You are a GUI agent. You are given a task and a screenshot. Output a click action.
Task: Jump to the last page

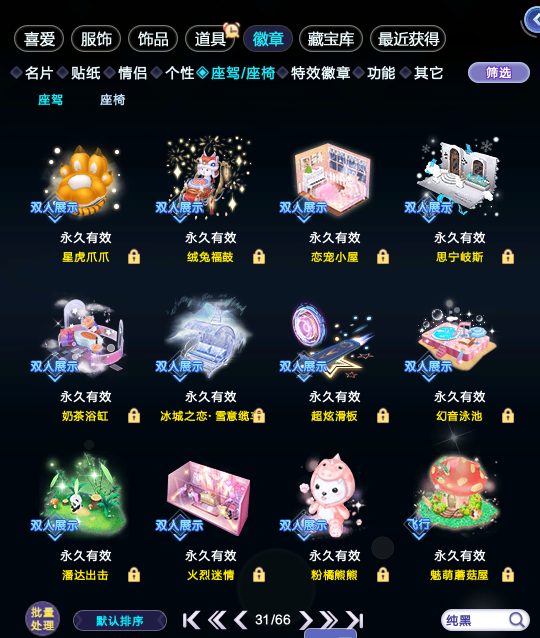tap(355, 620)
